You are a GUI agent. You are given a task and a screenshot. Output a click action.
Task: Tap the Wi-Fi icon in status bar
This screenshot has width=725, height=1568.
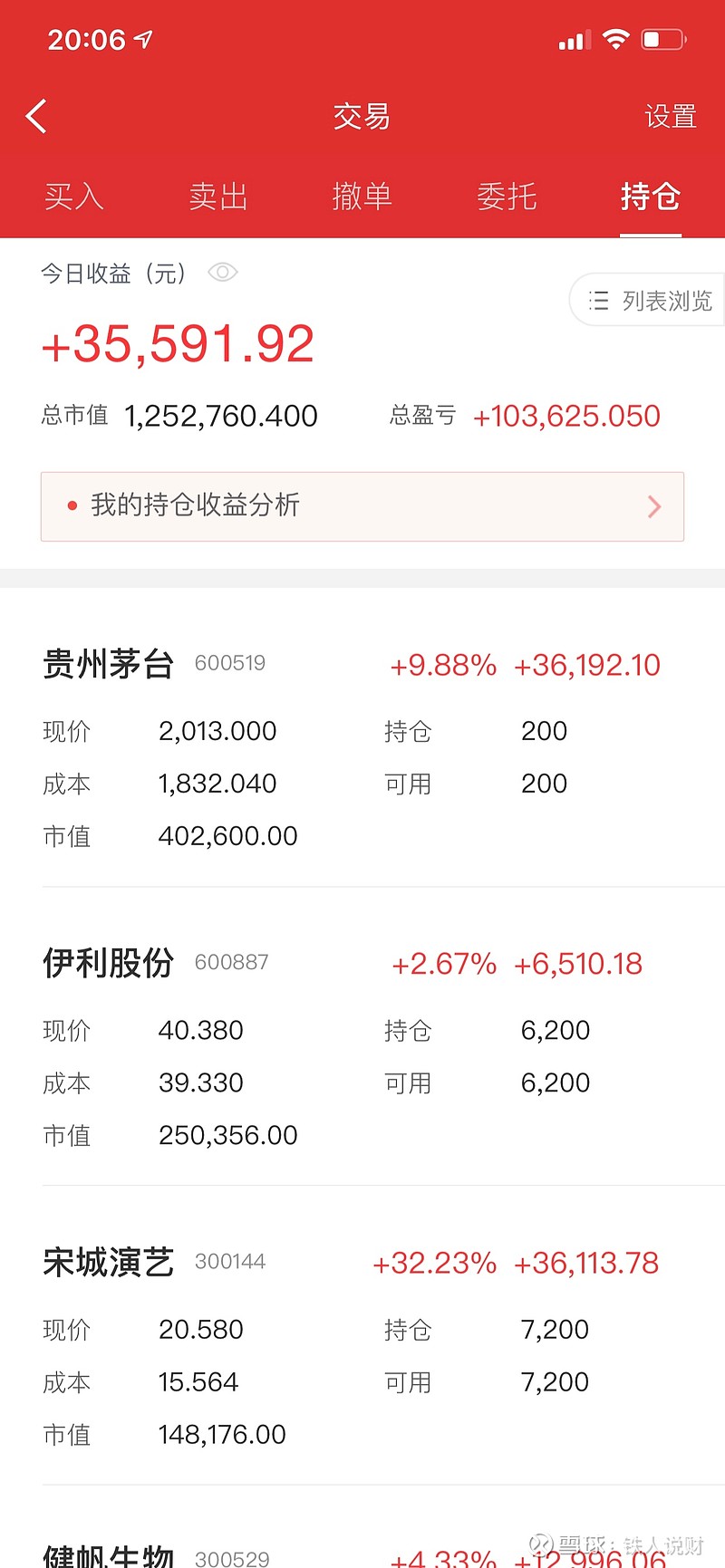pyautogui.click(x=617, y=39)
